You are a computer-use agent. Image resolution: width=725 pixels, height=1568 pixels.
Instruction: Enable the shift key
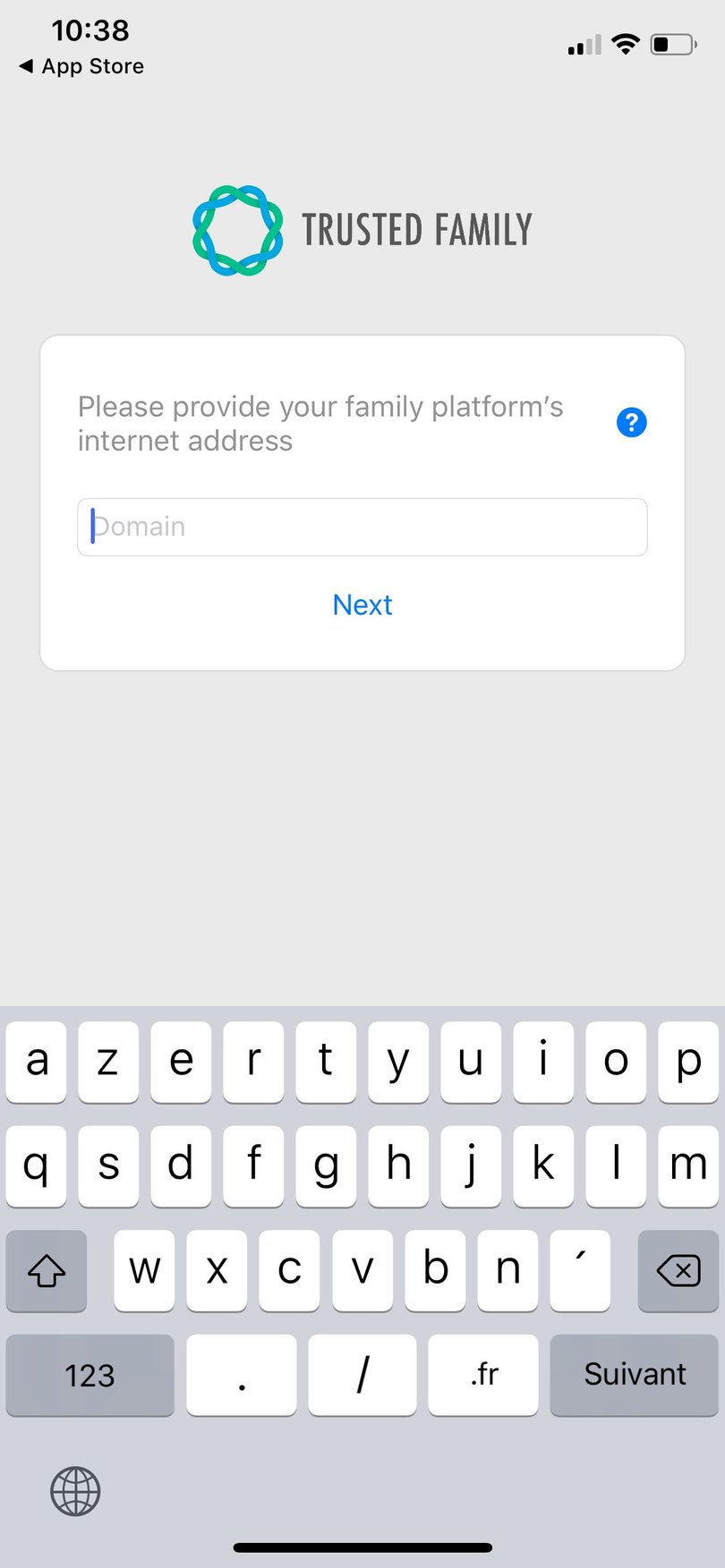click(x=47, y=1270)
